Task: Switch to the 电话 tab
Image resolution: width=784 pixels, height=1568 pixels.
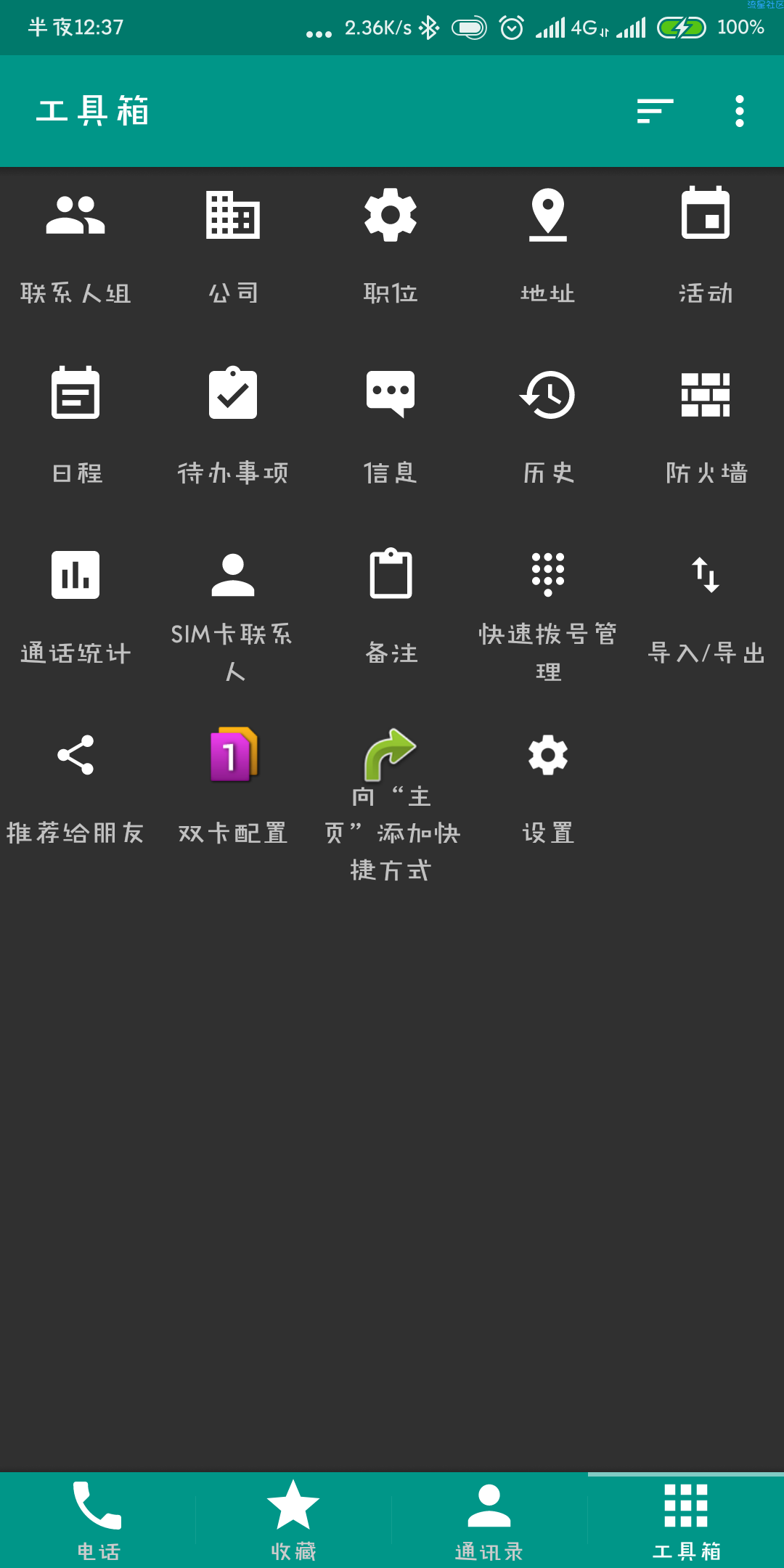Action: 98,1520
